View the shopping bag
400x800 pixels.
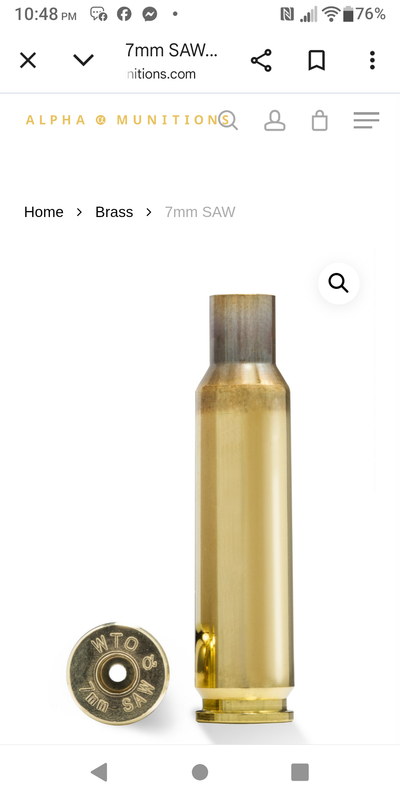point(319,121)
